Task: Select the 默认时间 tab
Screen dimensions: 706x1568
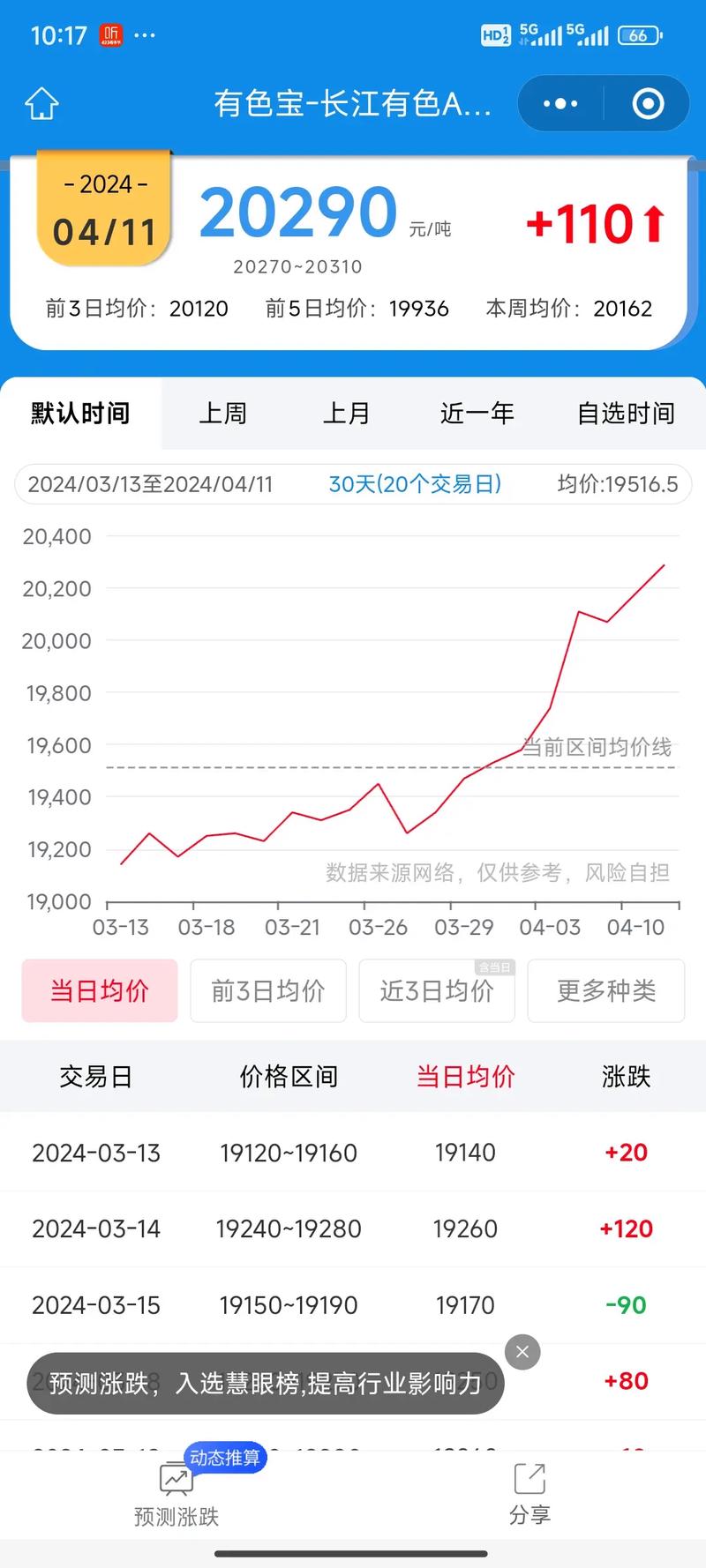Action: [80, 413]
